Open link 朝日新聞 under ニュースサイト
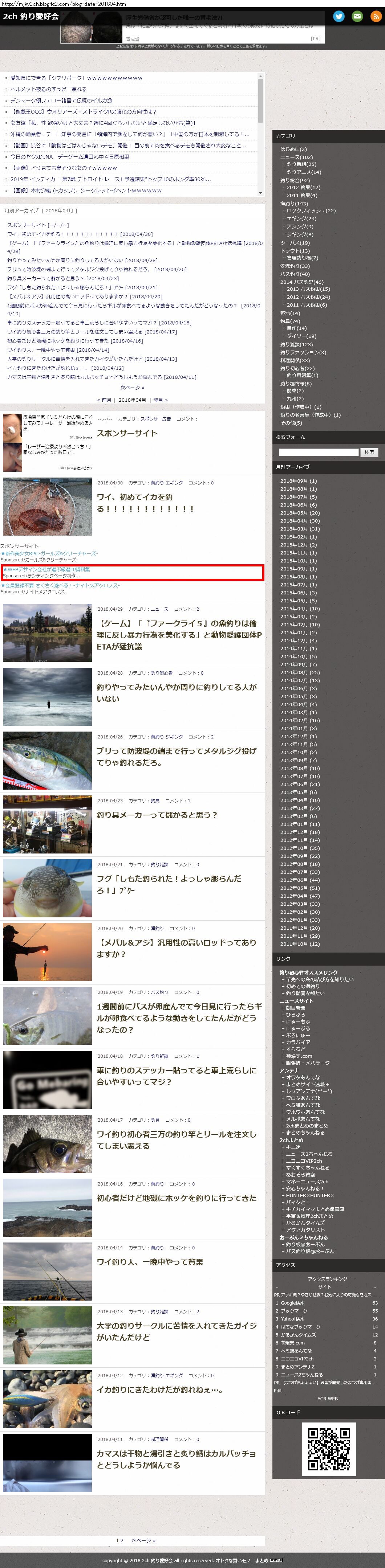 coord(295,1008)
